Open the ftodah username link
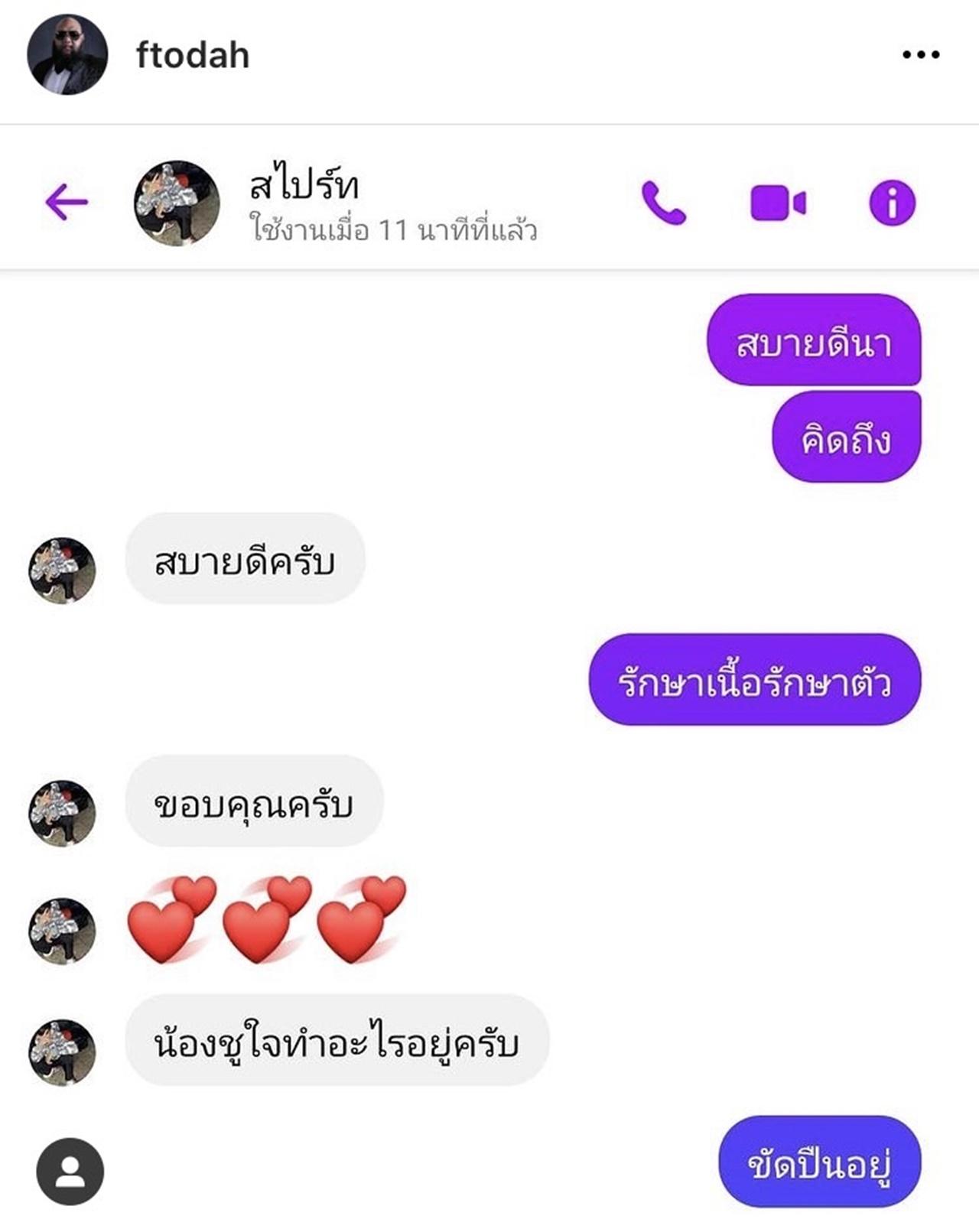This screenshot has width=979, height=1232. 193,56
